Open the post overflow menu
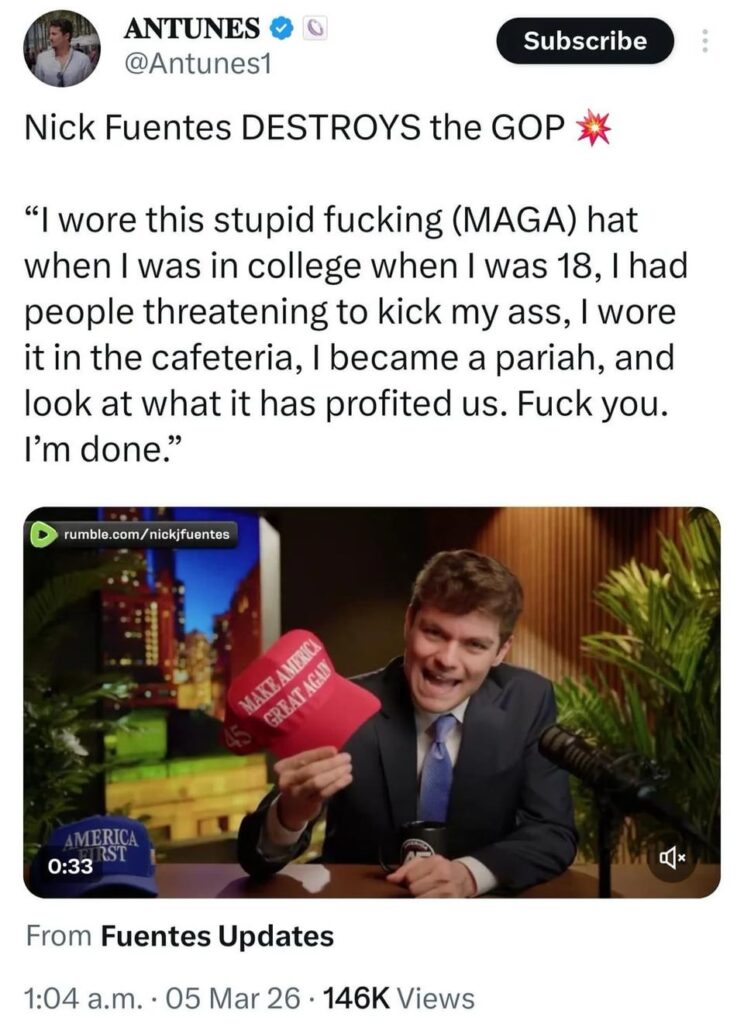 [706, 42]
